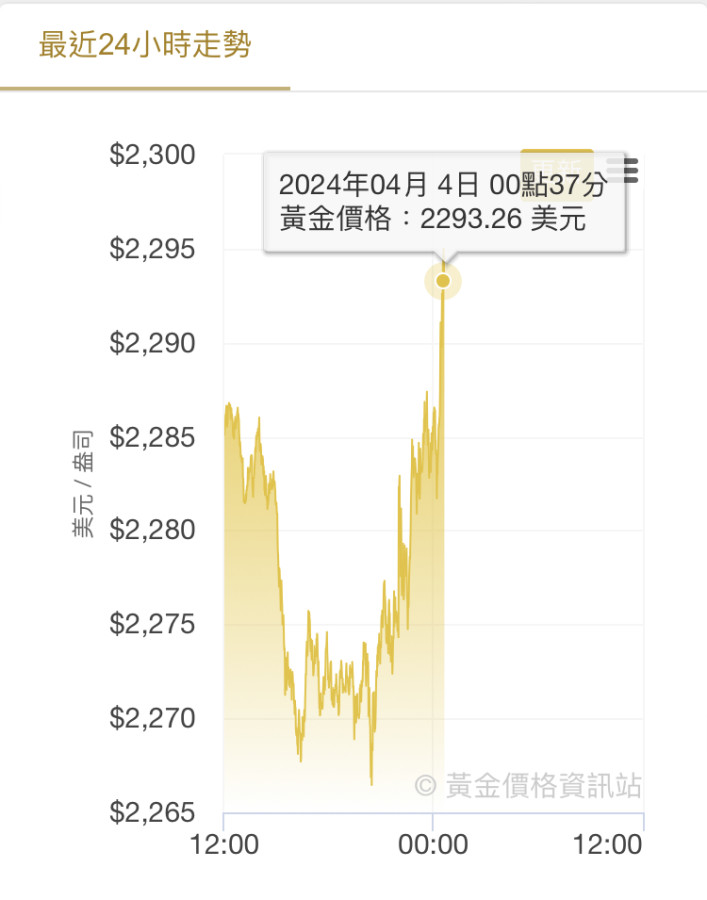The height and width of the screenshot is (900, 707).
Task: Select the 最近24小時走勢 tab
Action: 145,46
